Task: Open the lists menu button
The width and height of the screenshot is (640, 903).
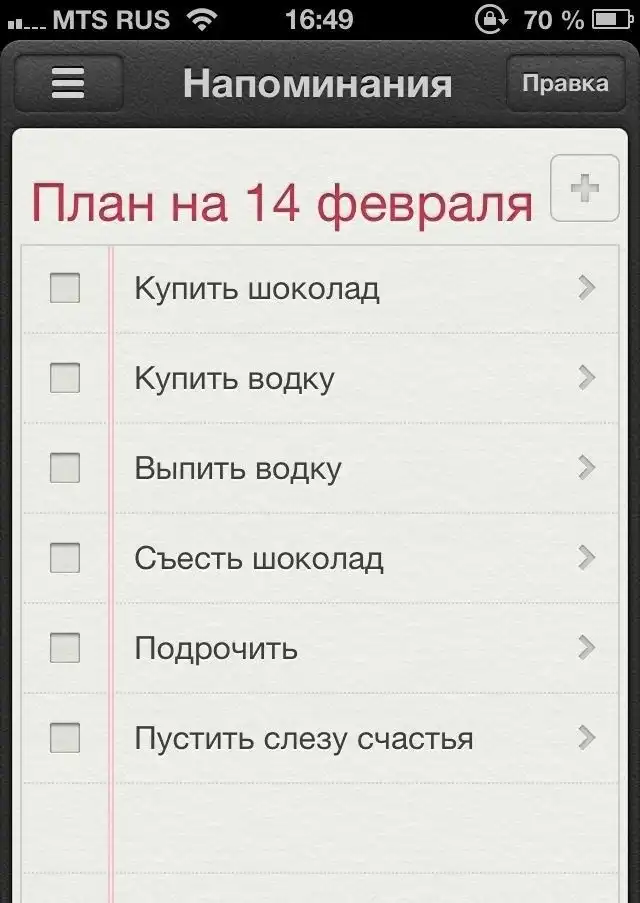Action: tap(68, 84)
